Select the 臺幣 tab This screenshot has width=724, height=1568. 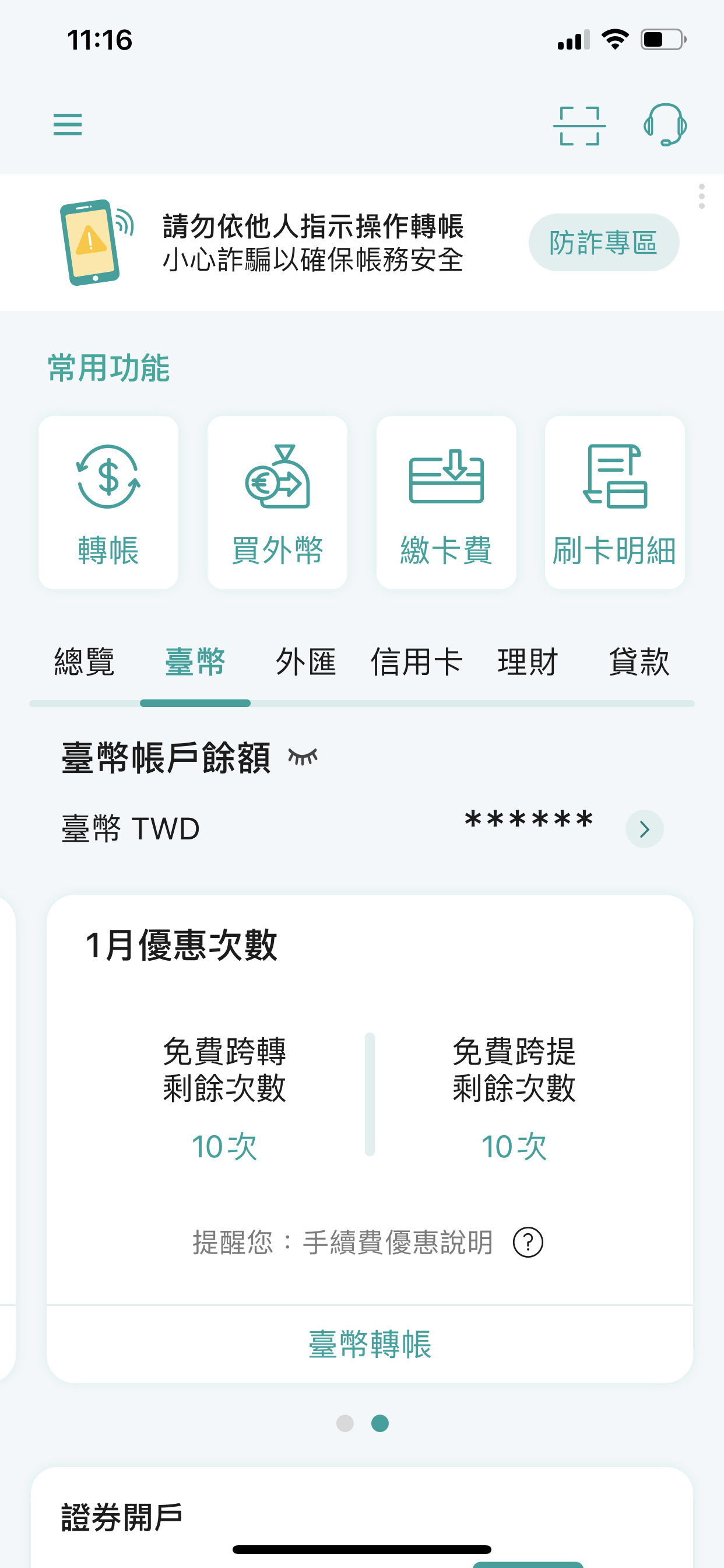(195, 661)
